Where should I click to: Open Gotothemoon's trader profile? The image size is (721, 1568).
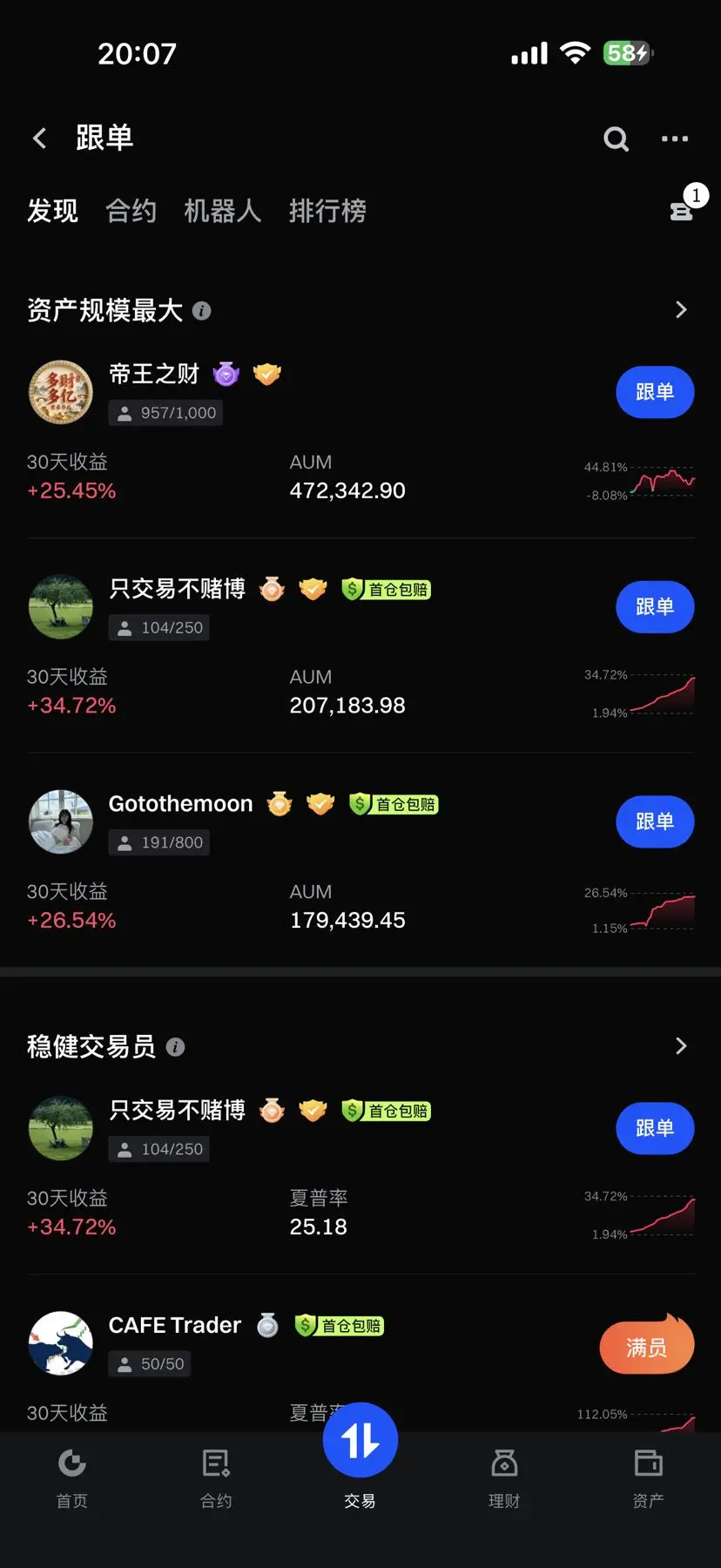(x=180, y=804)
